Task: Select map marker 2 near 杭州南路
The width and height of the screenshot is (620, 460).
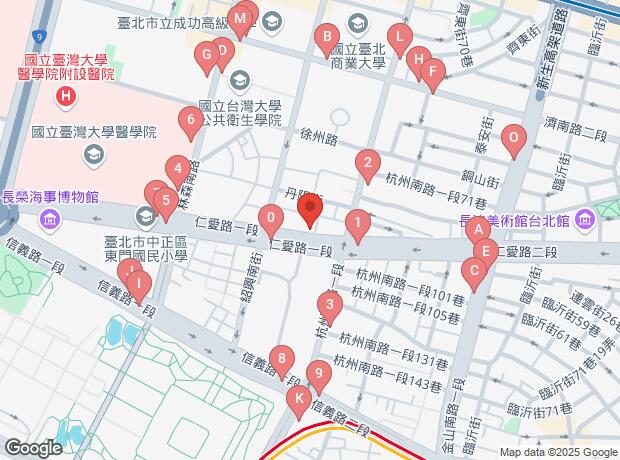Action: coord(368,163)
